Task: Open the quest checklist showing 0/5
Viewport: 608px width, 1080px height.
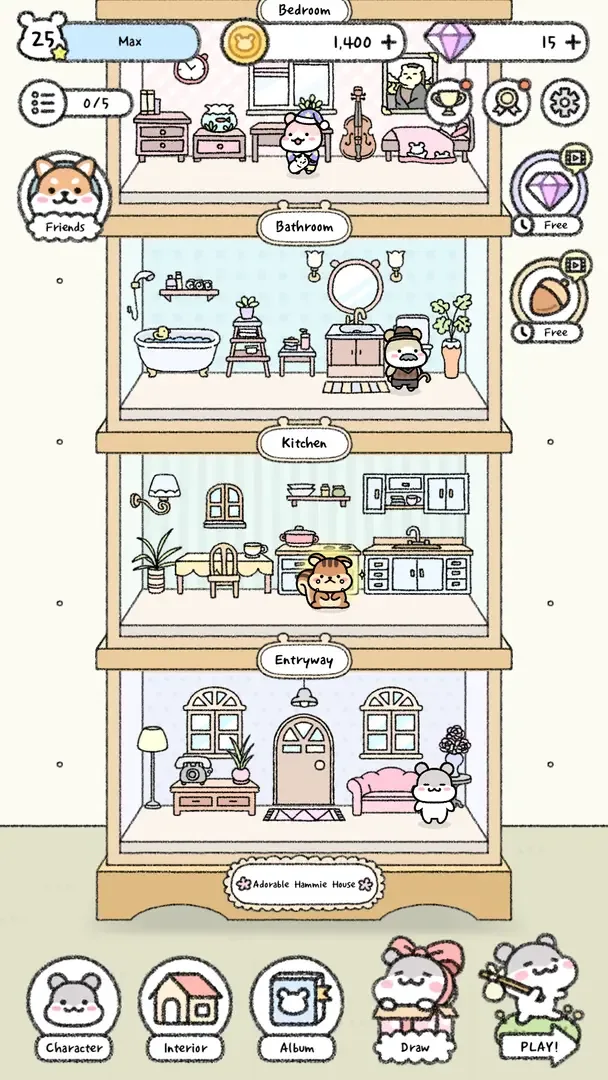Action: tap(76, 102)
